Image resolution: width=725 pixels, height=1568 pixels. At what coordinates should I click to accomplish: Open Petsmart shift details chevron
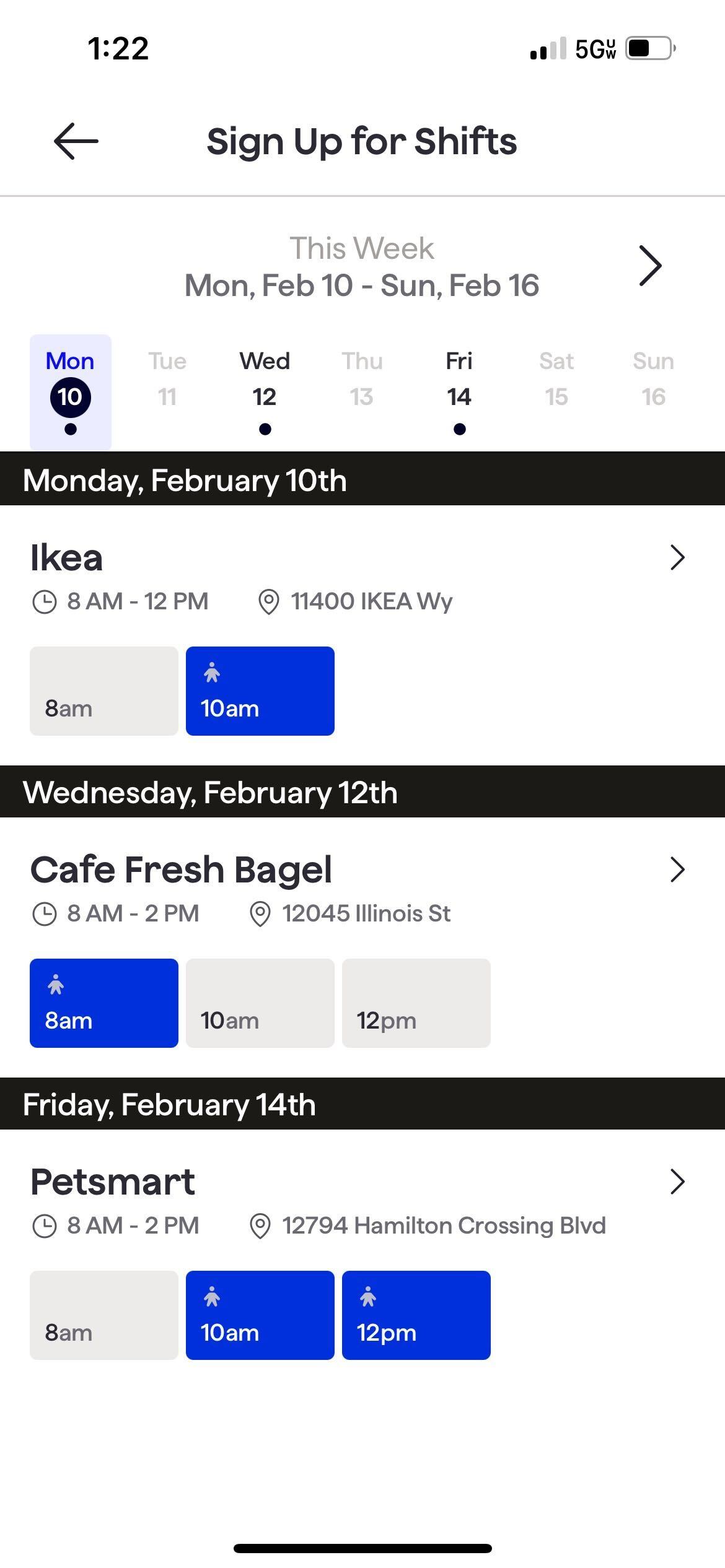click(677, 1182)
